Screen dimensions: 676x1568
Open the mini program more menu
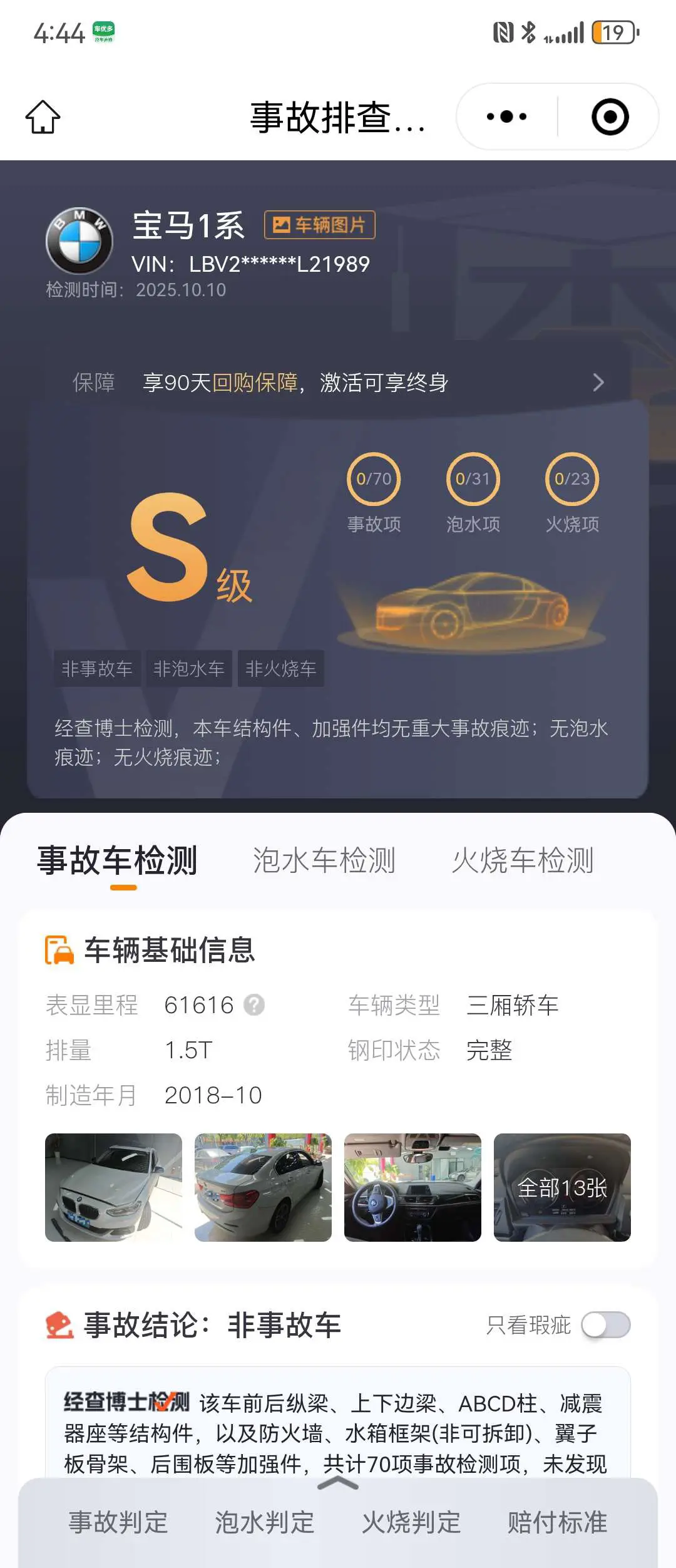(506, 116)
